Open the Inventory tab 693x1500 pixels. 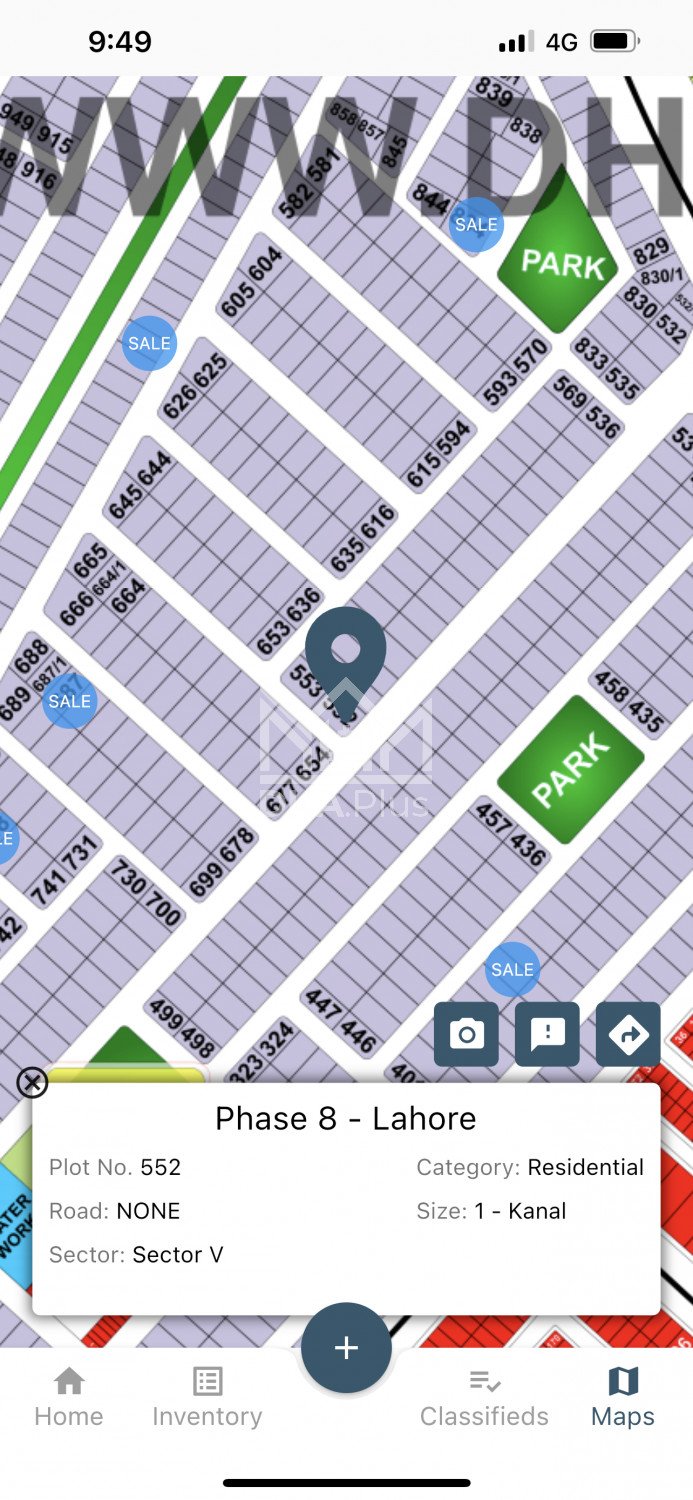(x=207, y=1398)
